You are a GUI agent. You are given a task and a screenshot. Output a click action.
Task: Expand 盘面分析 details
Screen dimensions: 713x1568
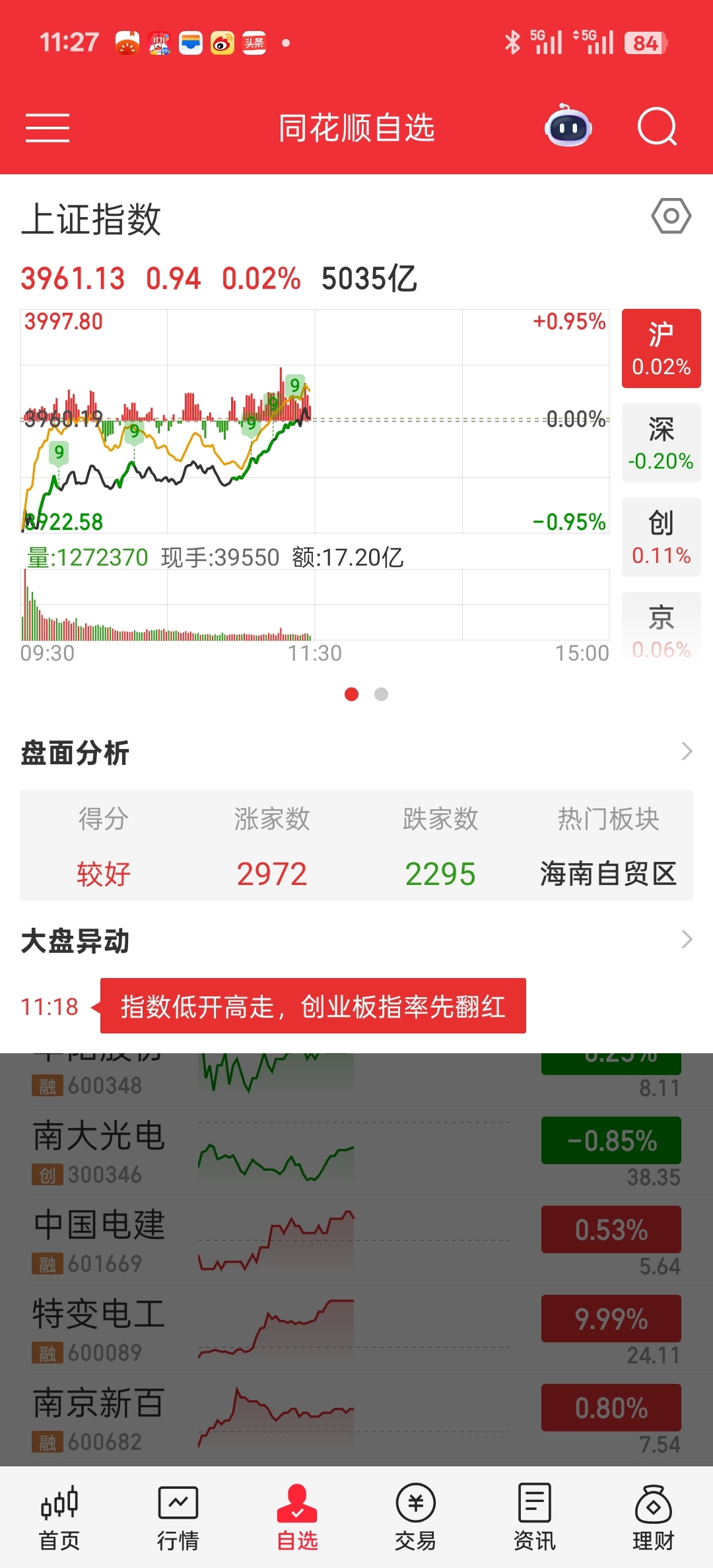[686, 751]
